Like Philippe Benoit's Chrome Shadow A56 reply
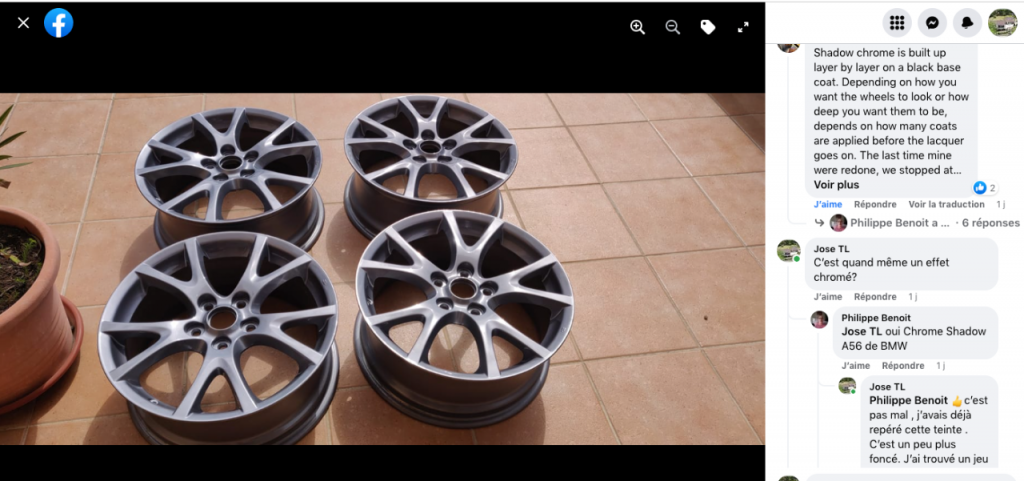This screenshot has height=481, width=1024. (x=855, y=366)
